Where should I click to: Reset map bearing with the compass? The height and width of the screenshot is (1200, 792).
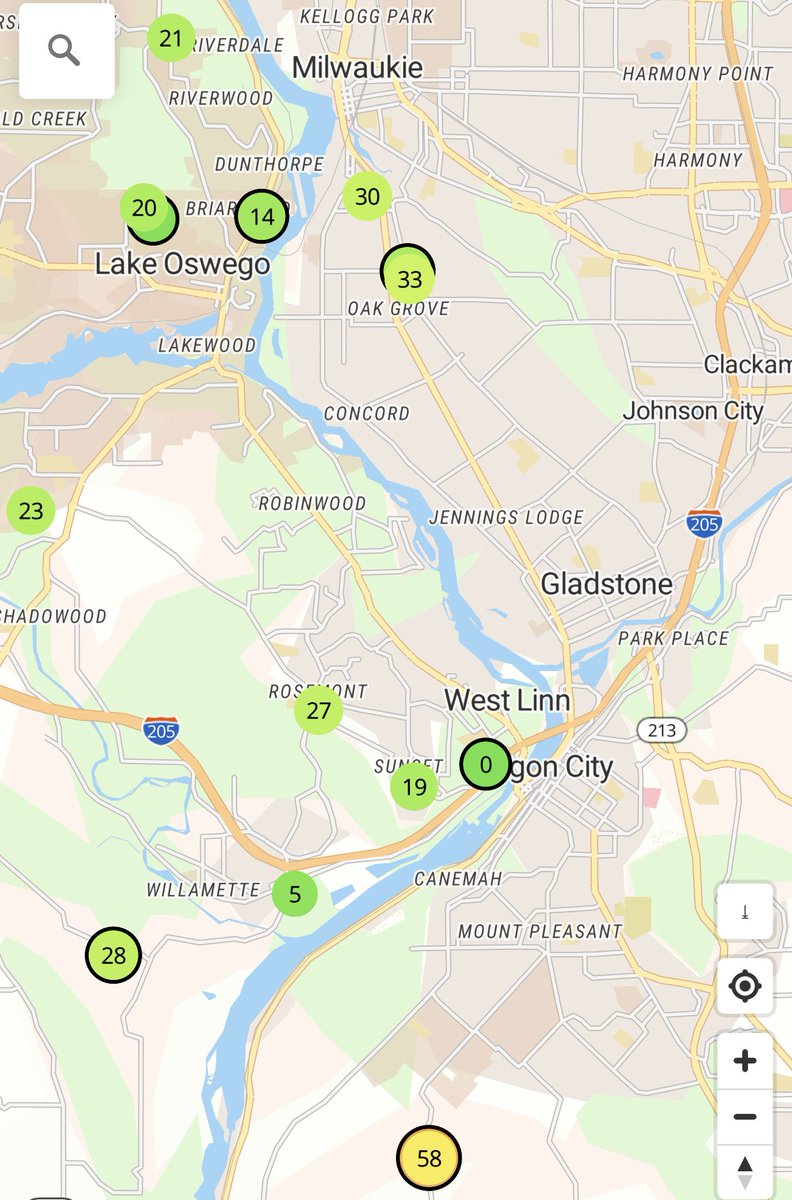click(745, 1169)
